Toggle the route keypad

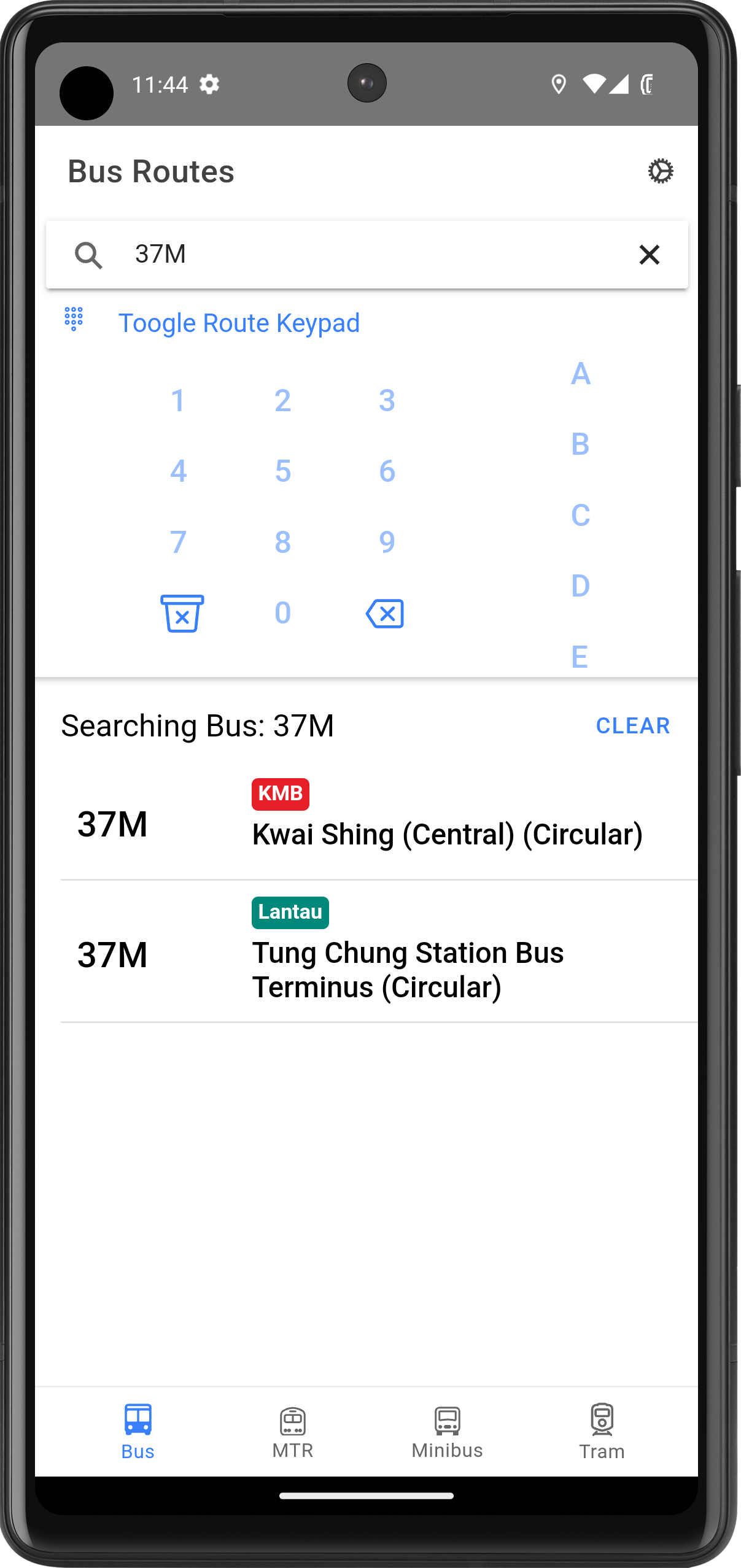pos(238,323)
